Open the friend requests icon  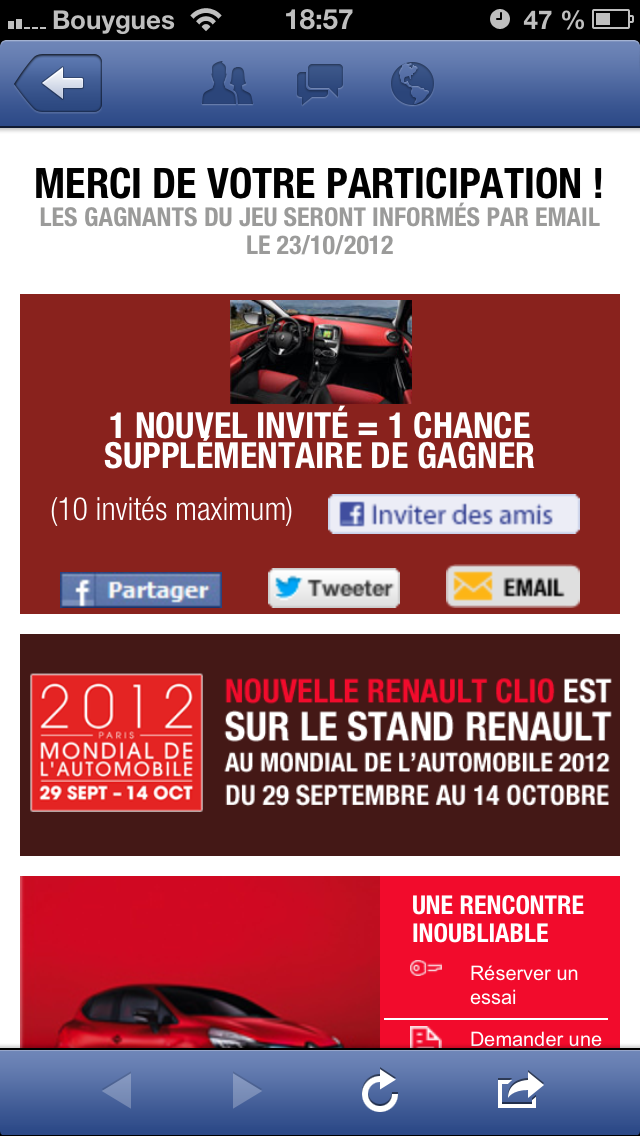pyautogui.click(x=228, y=84)
